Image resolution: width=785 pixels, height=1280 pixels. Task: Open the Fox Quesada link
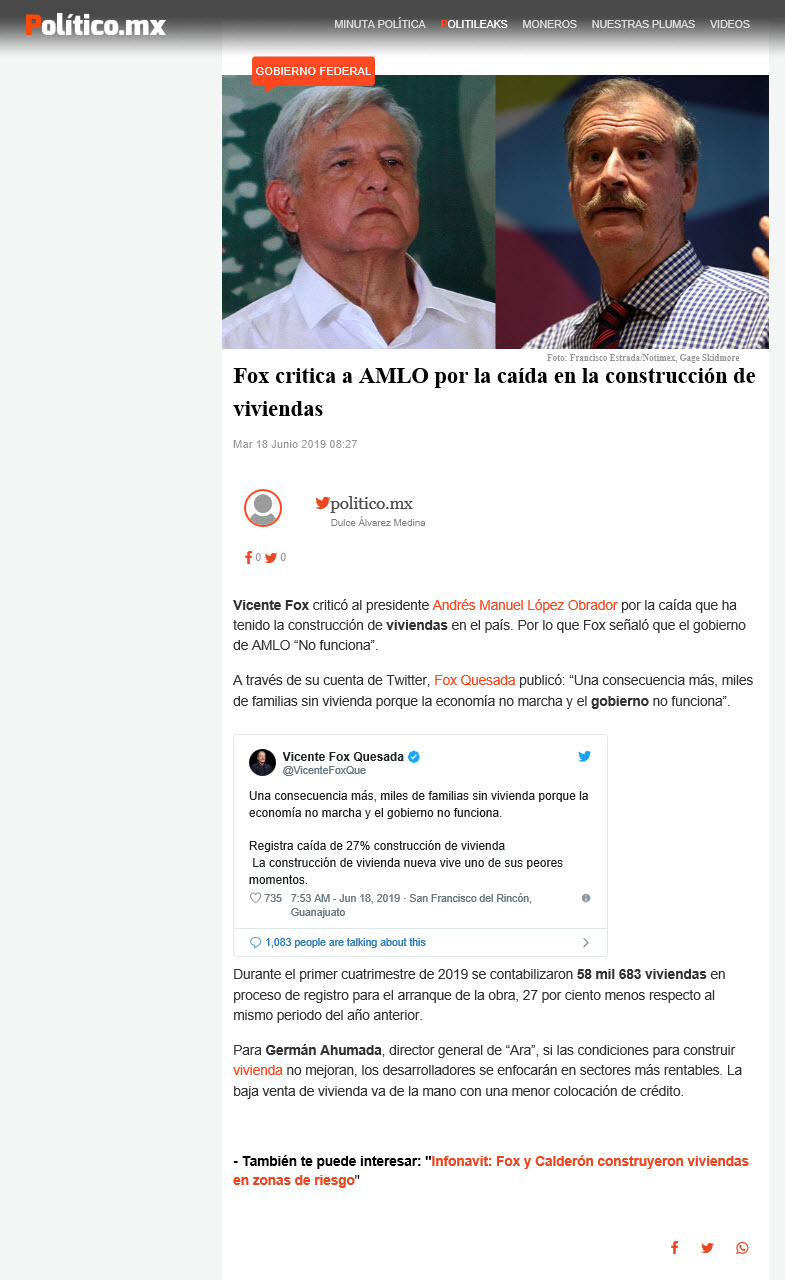[475, 680]
